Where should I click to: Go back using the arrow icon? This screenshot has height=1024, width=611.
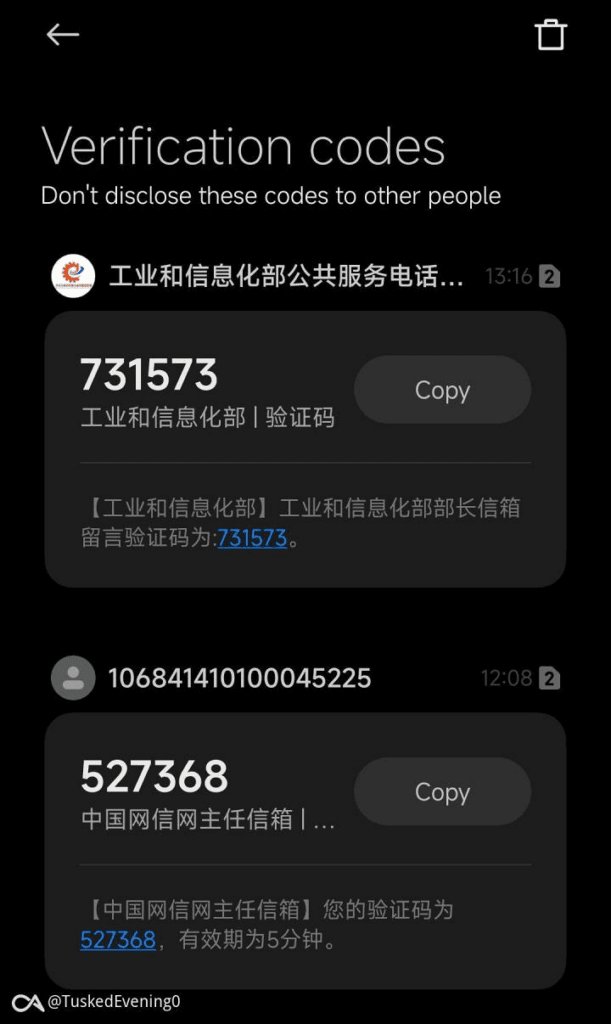coord(63,35)
